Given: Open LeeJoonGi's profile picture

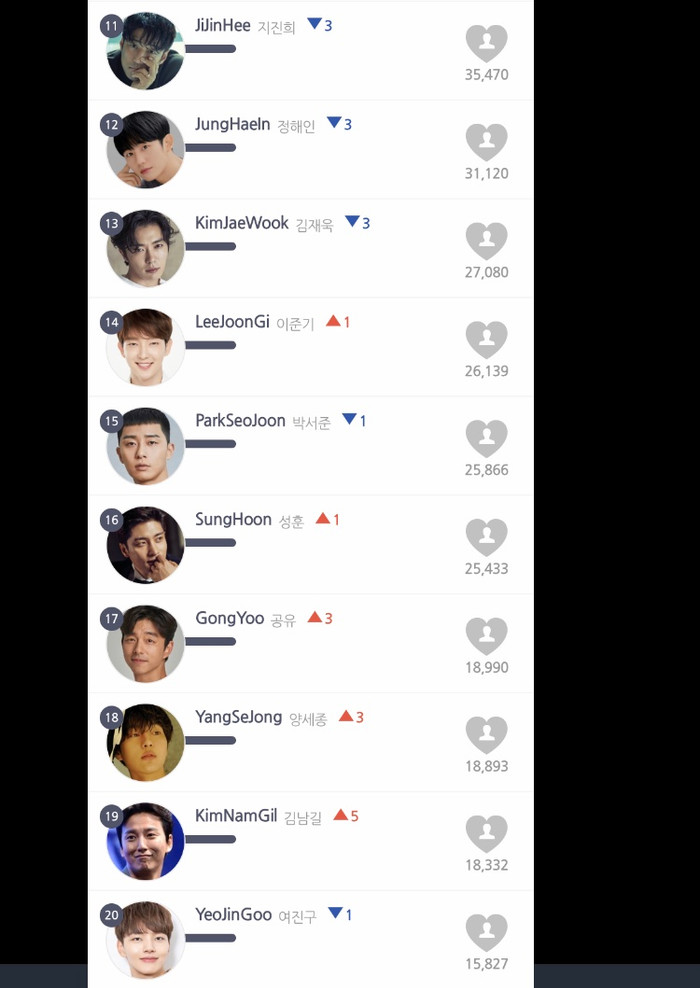Looking at the screenshot, I should (x=146, y=347).
